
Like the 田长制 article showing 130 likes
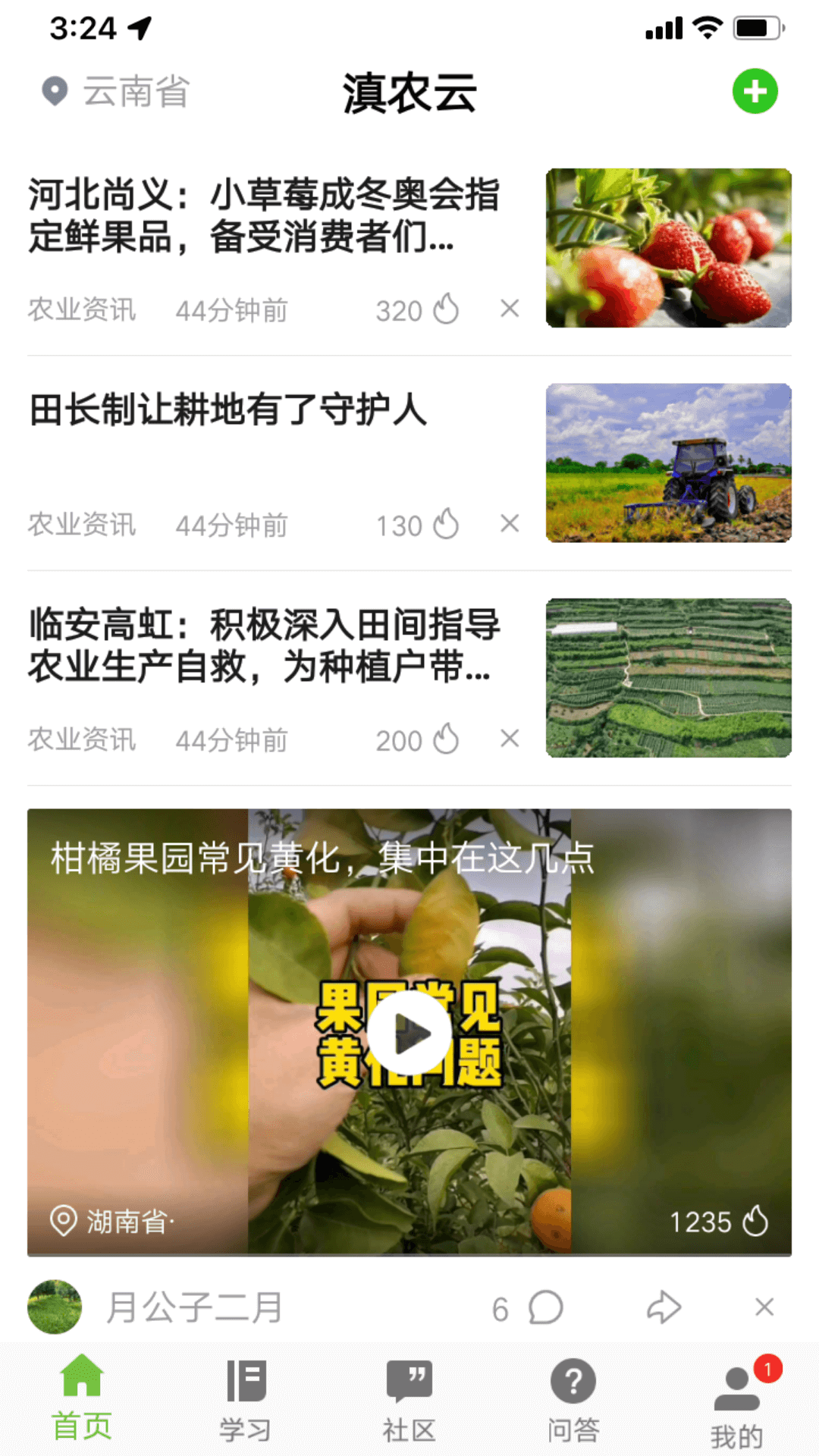coord(447,524)
